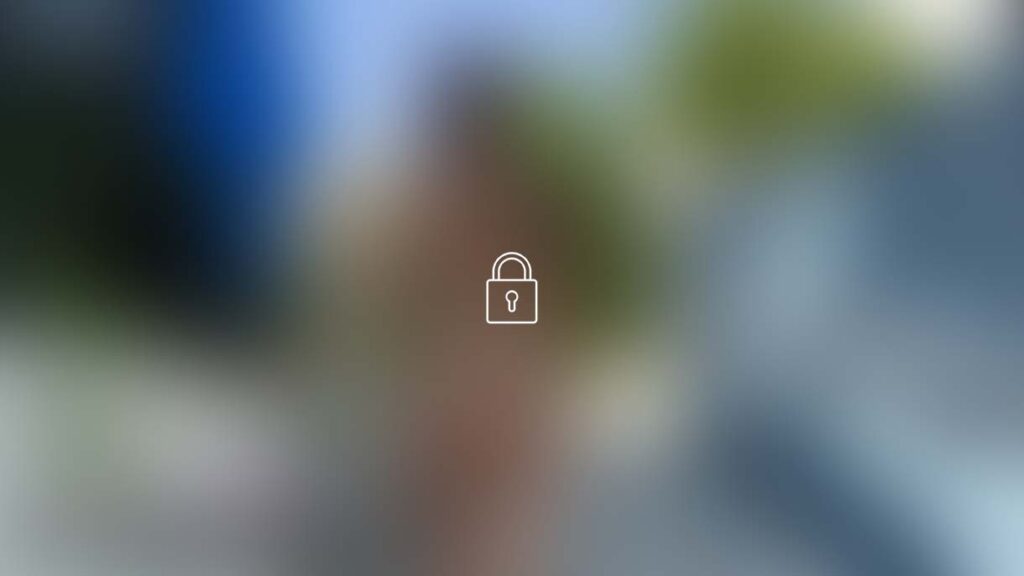Tap the padlock icon to unlock content
Image resolution: width=1024 pixels, height=576 pixels.
pyautogui.click(x=511, y=289)
